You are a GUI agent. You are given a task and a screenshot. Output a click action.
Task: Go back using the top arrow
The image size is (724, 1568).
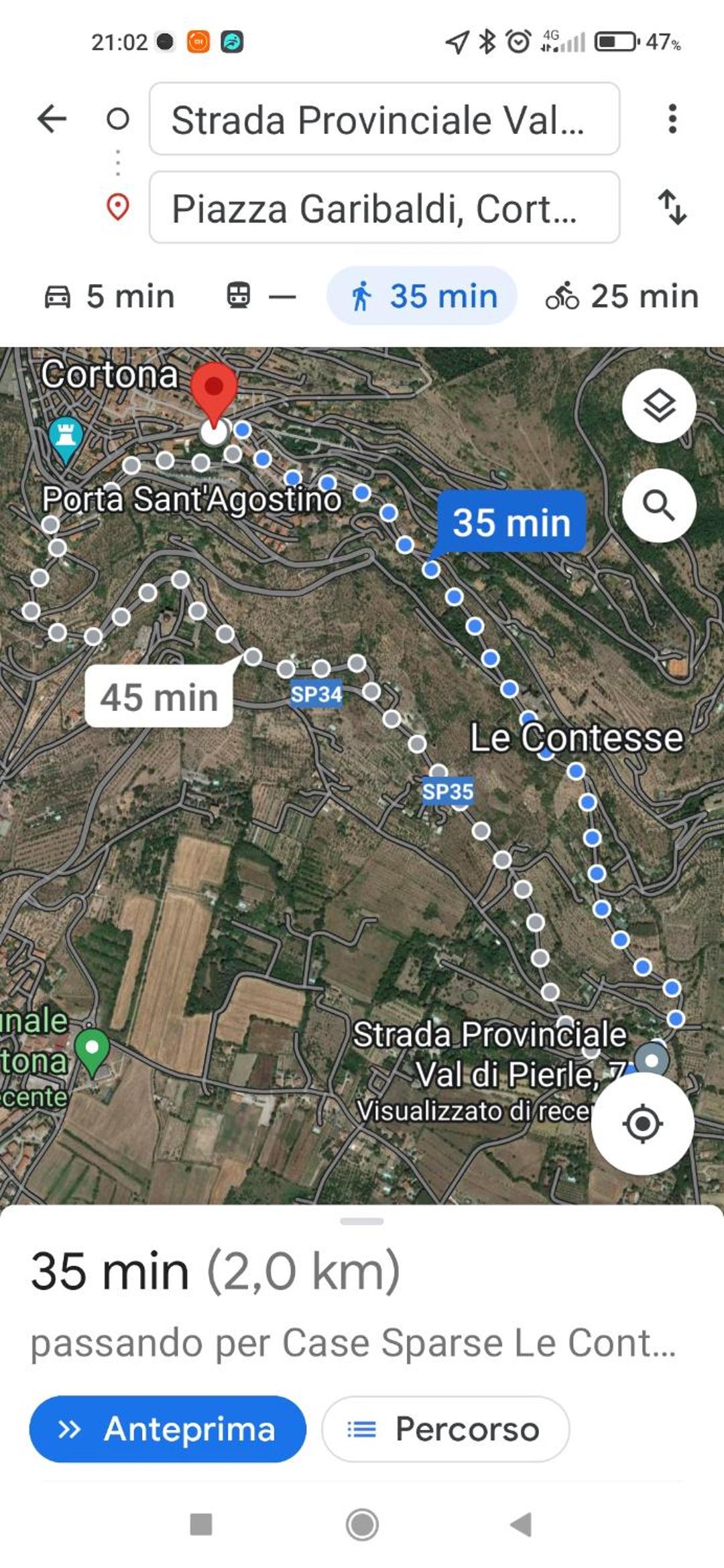pyautogui.click(x=52, y=119)
